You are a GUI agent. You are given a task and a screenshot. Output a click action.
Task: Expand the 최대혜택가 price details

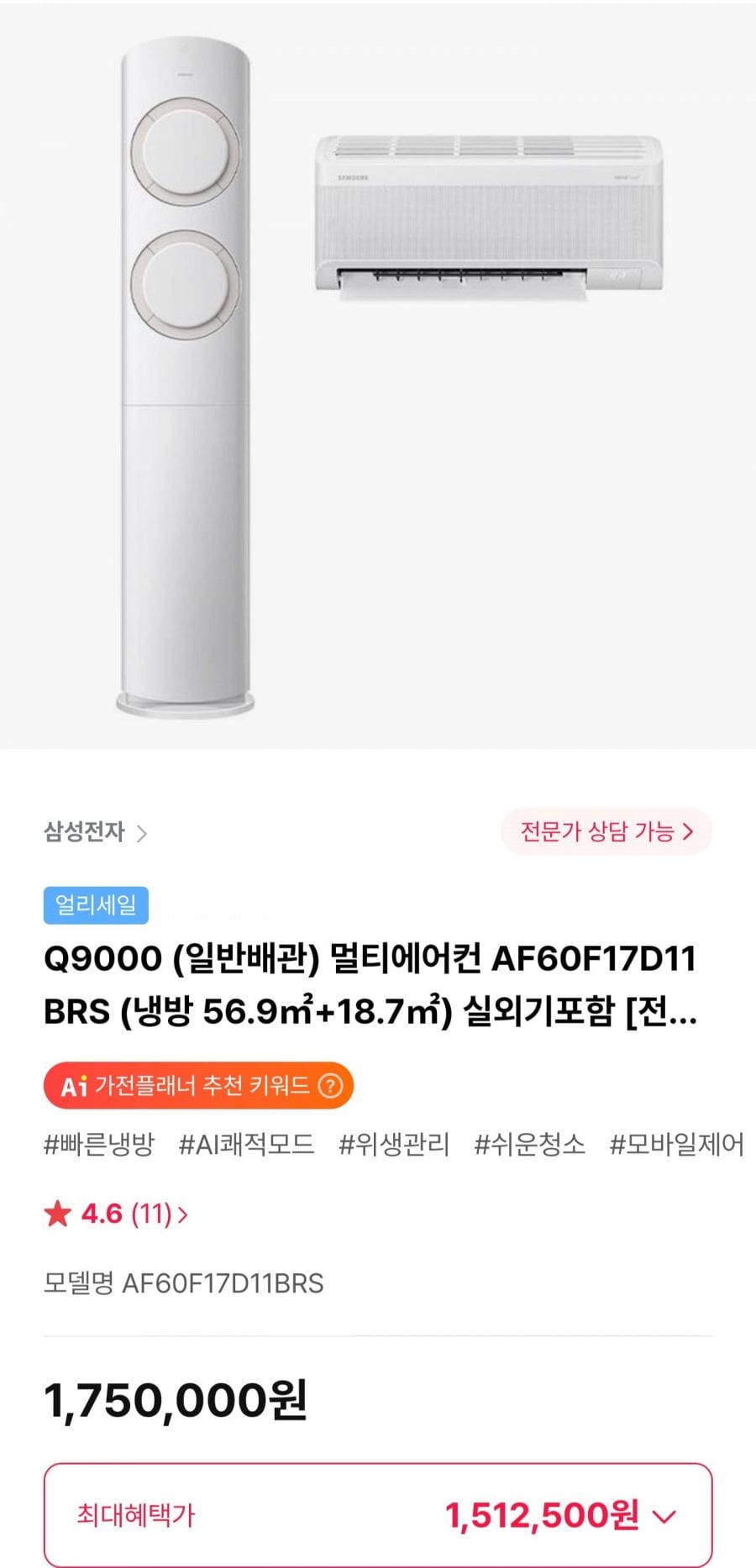click(378, 1515)
